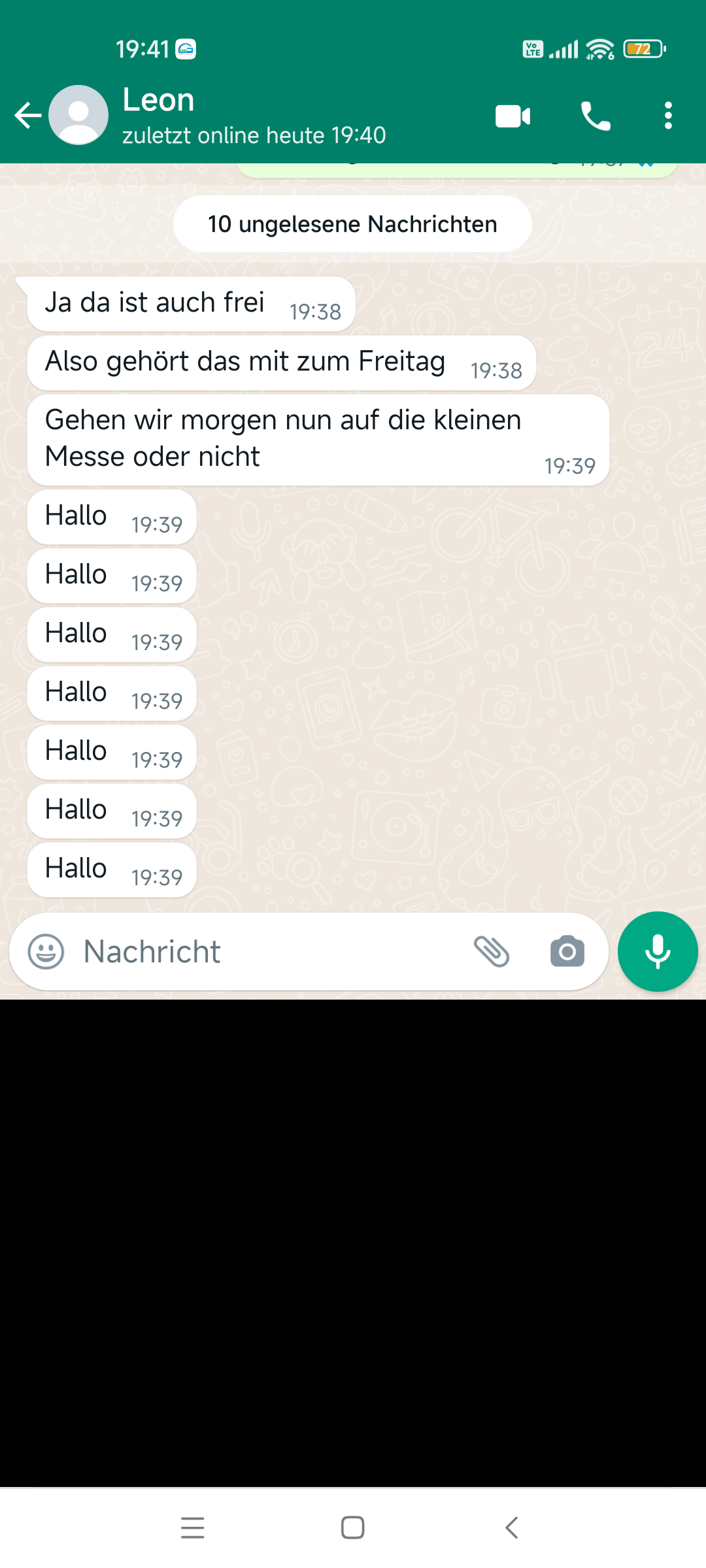Open the camera in the message bar
The image size is (706, 1568).
(x=567, y=951)
